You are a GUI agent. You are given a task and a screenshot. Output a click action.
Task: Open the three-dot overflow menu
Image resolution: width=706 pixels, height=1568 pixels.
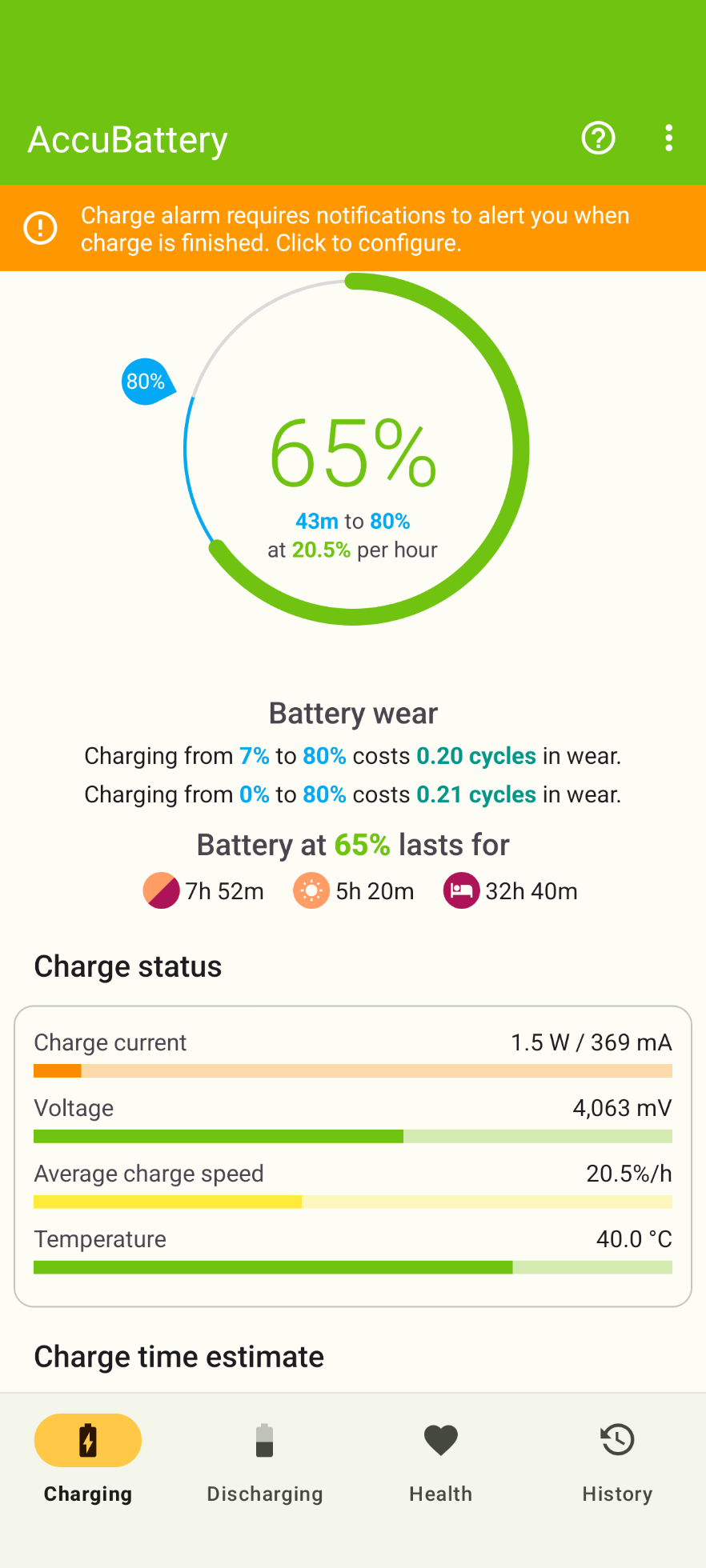pyautogui.click(x=668, y=138)
